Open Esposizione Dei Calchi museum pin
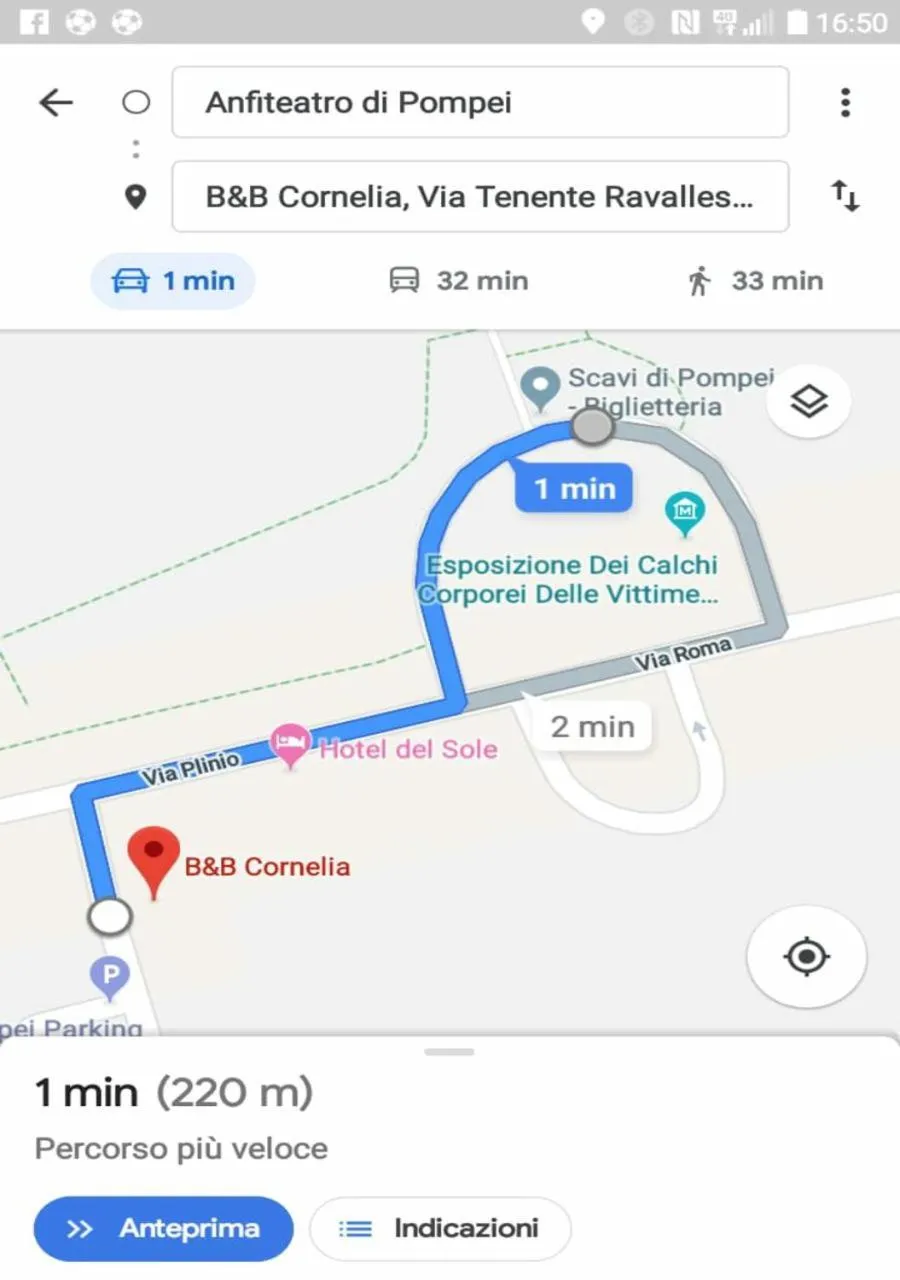Image resolution: width=900 pixels, height=1280 pixels. click(685, 512)
